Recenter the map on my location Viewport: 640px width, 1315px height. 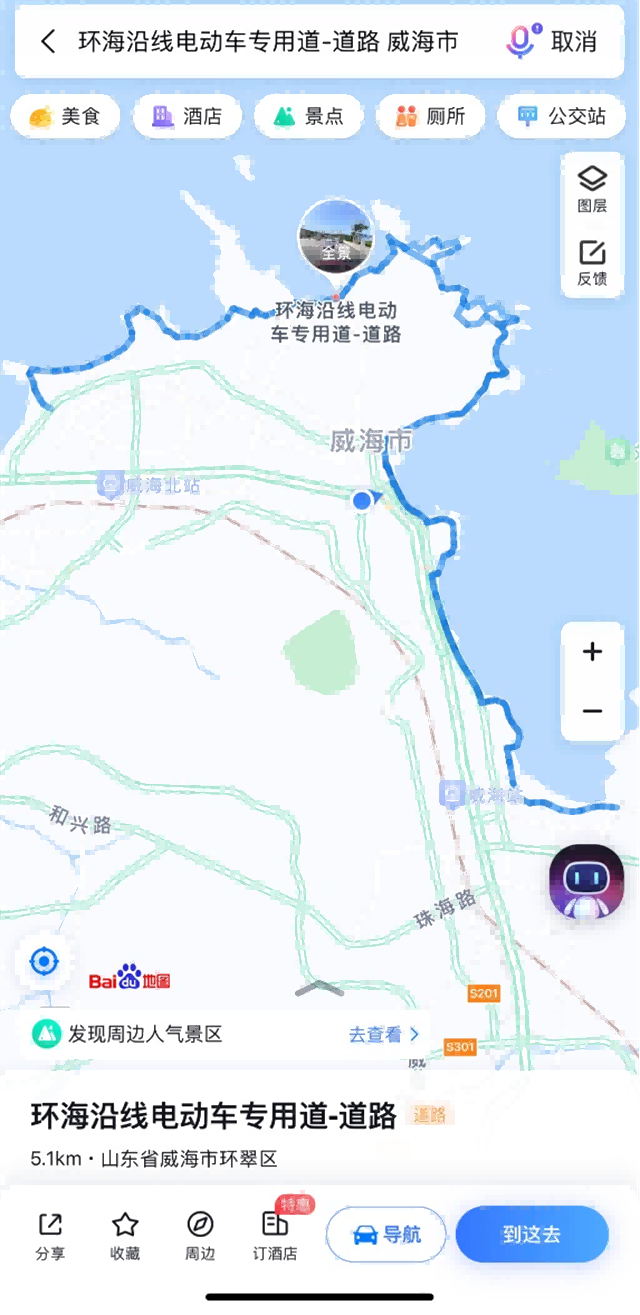tap(44, 962)
